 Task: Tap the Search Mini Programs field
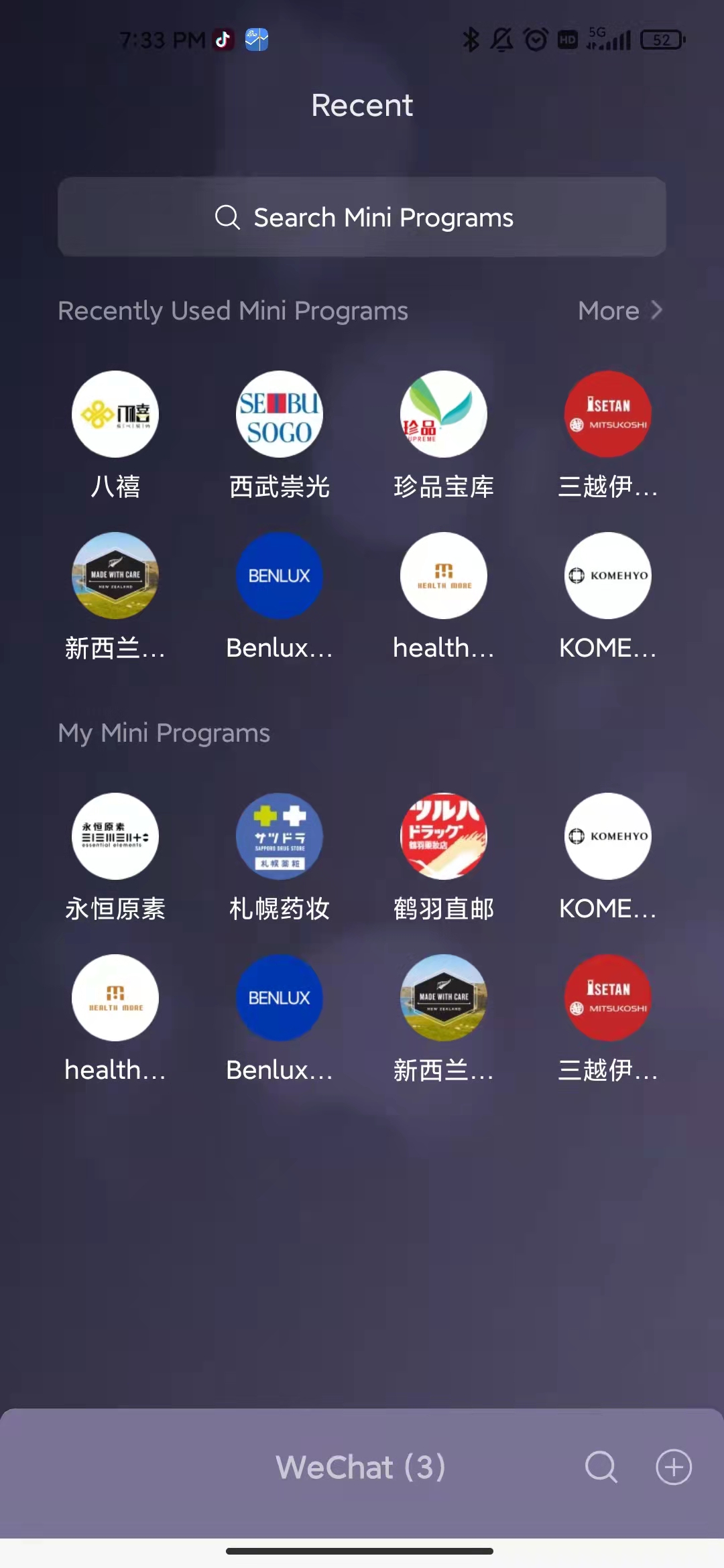362,216
